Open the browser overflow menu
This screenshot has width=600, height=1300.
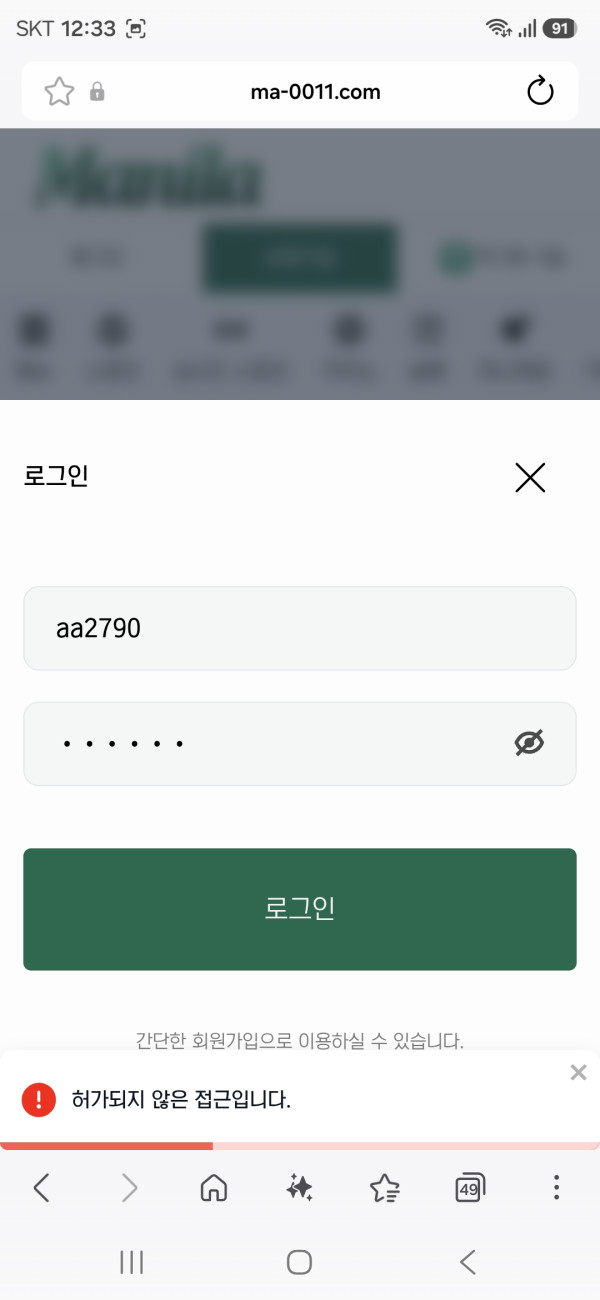(x=557, y=1187)
